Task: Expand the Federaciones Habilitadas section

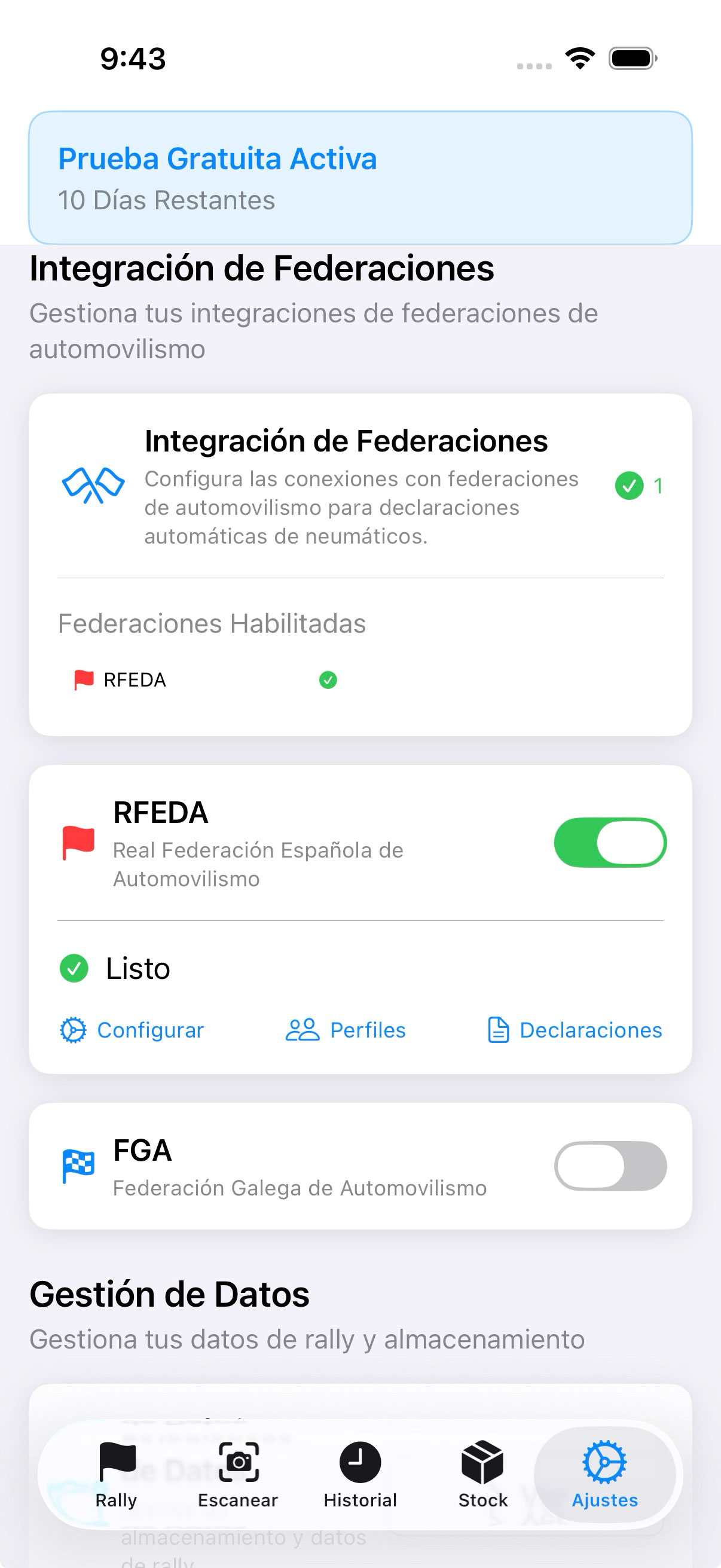Action: (x=212, y=623)
